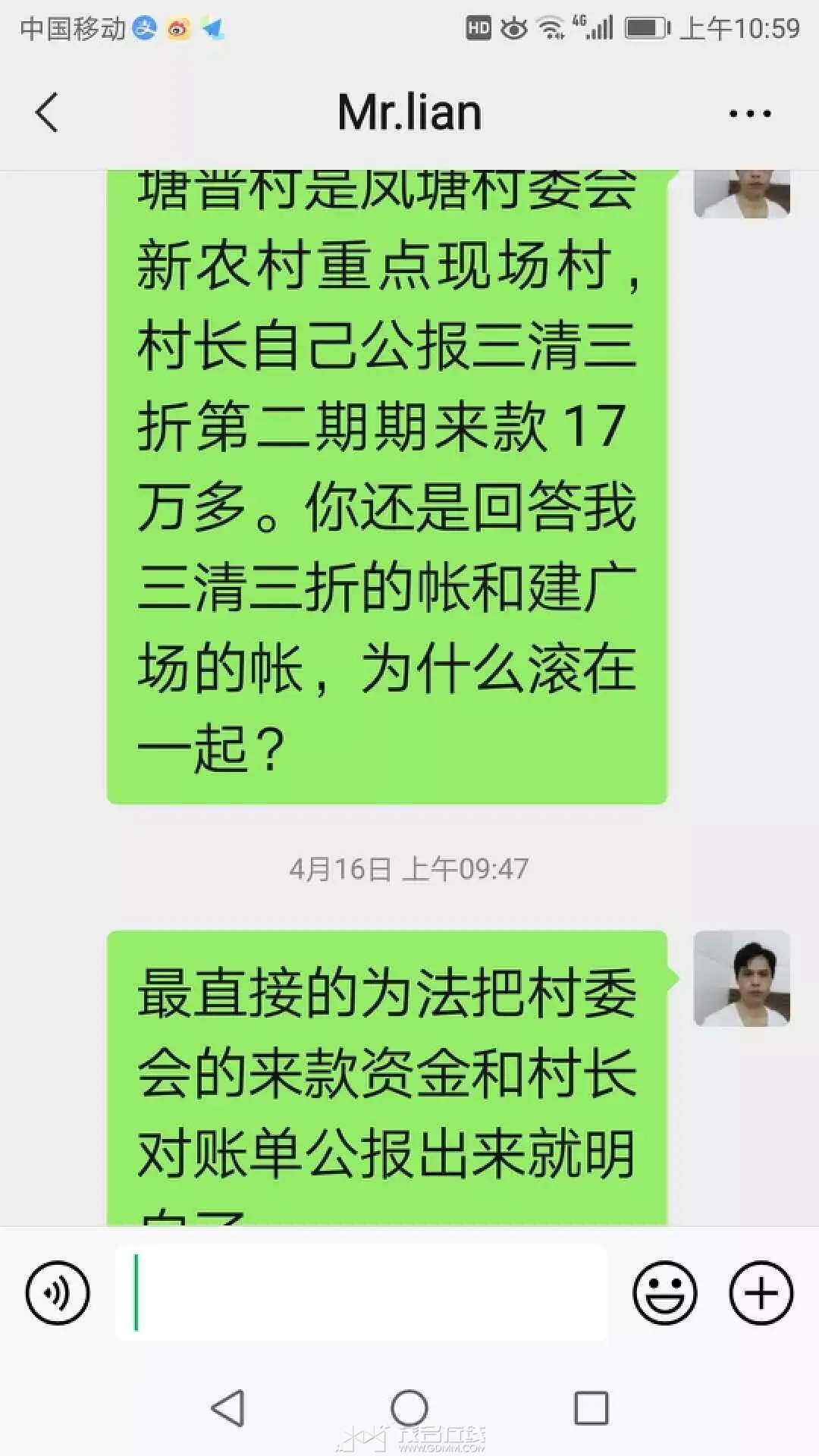Focus the message text field
The height and width of the screenshot is (1456, 819).
click(x=361, y=1293)
